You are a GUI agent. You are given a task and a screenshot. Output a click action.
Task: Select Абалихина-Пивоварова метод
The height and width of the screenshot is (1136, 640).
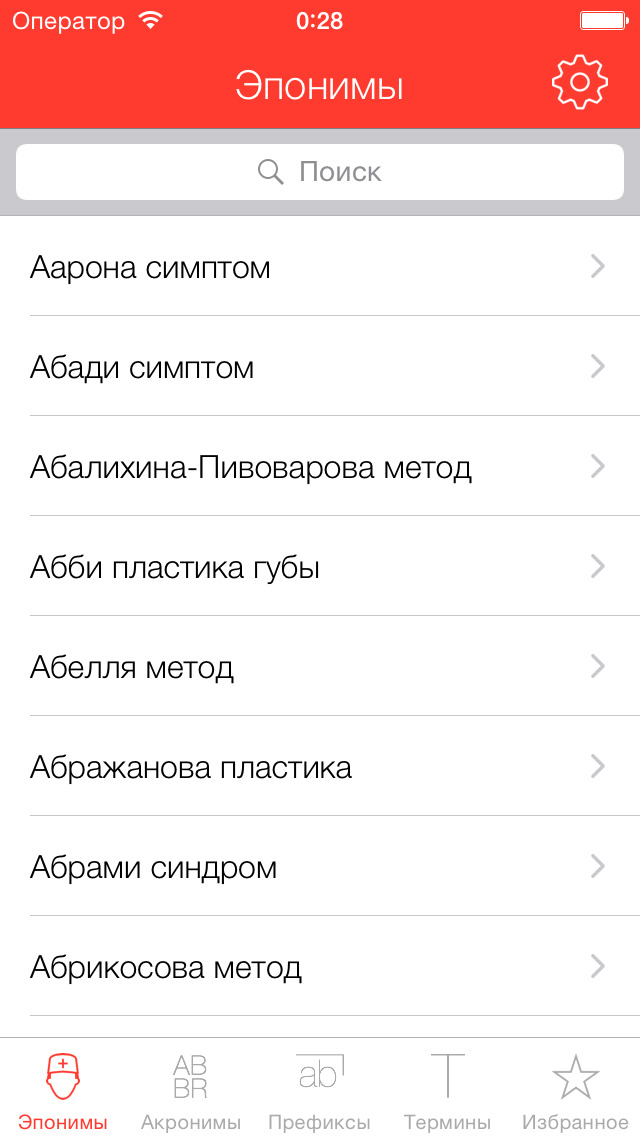click(x=320, y=467)
